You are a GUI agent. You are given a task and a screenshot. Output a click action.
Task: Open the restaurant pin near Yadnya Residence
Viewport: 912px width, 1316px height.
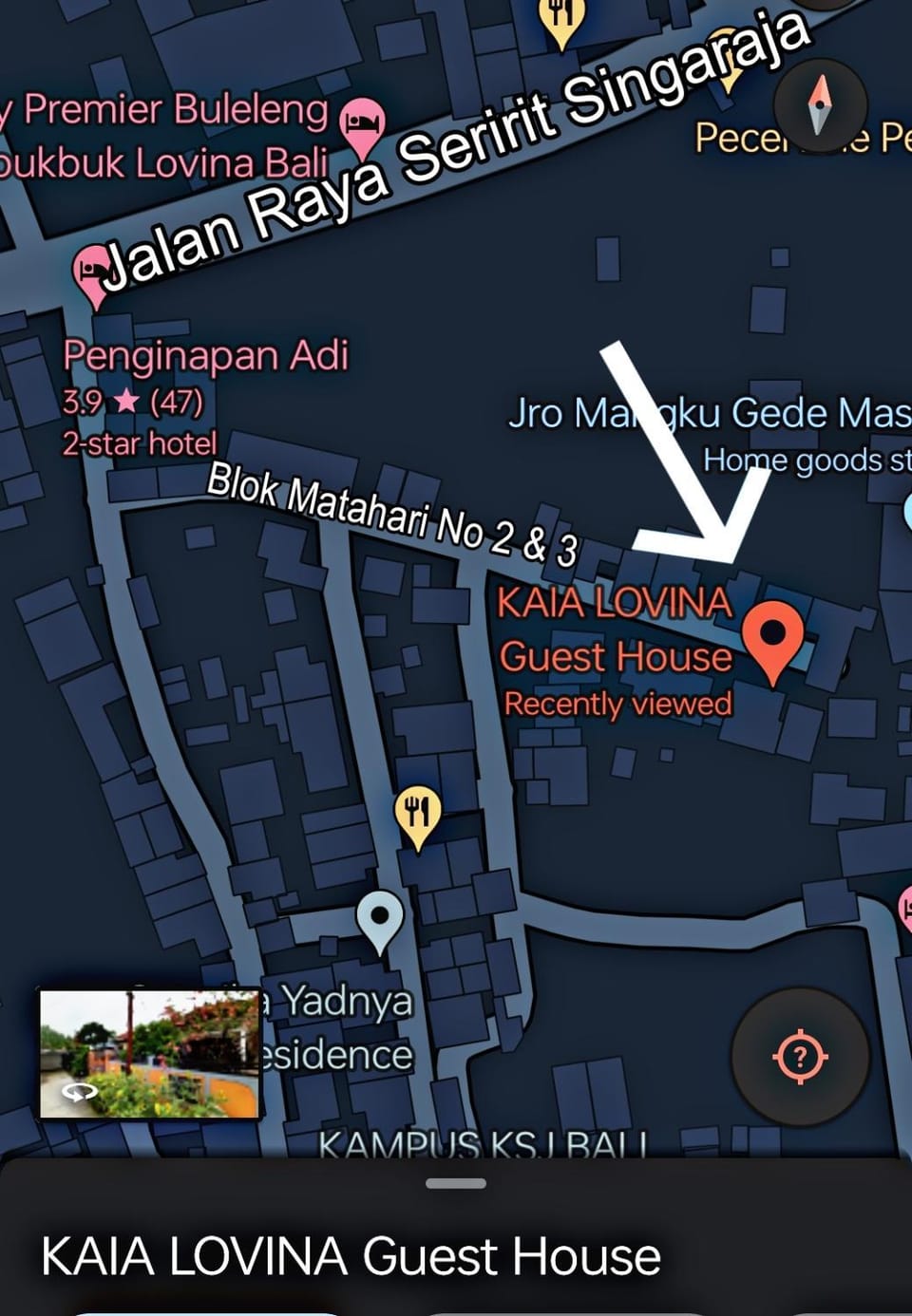click(x=417, y=815)
